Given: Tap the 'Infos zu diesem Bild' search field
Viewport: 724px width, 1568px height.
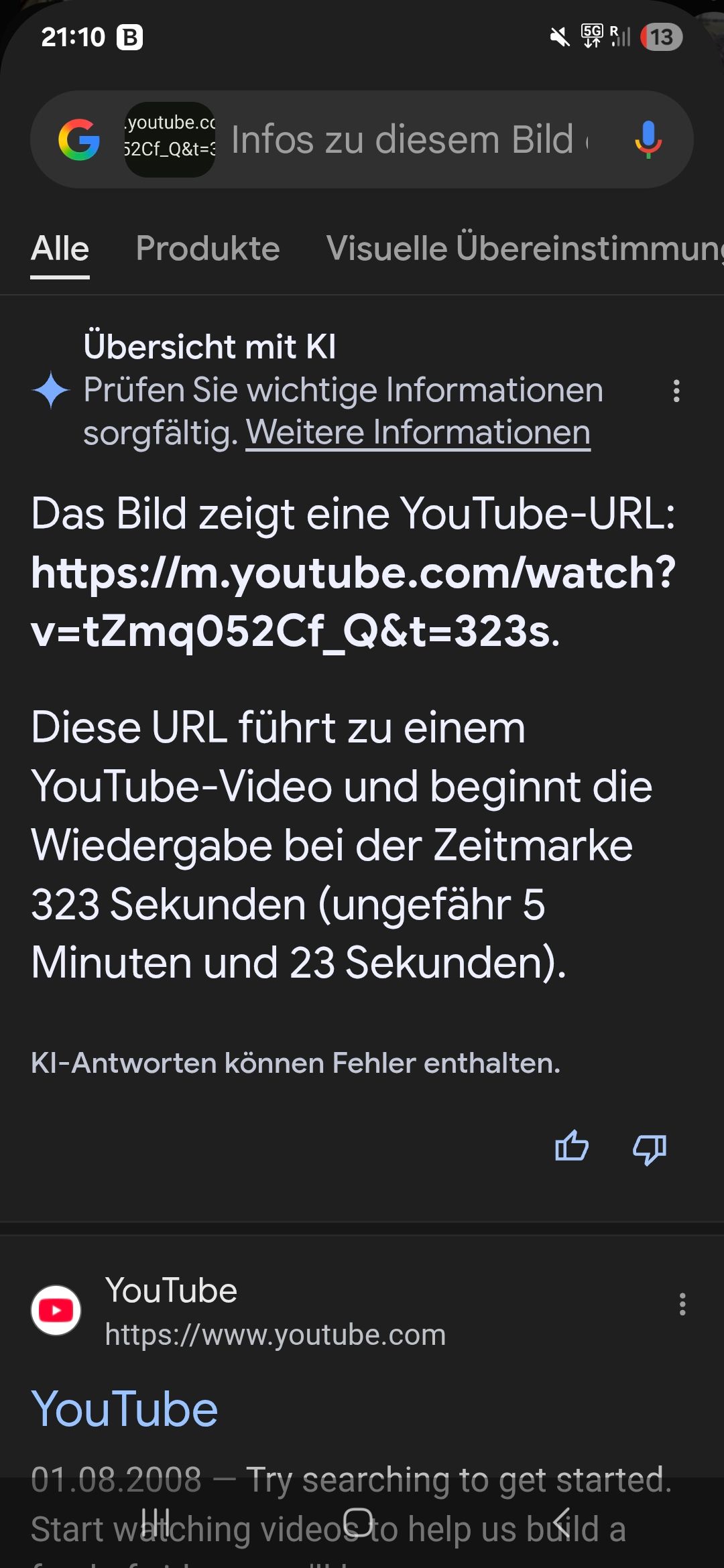Looking at the screenshot, I should coord(409,139).
